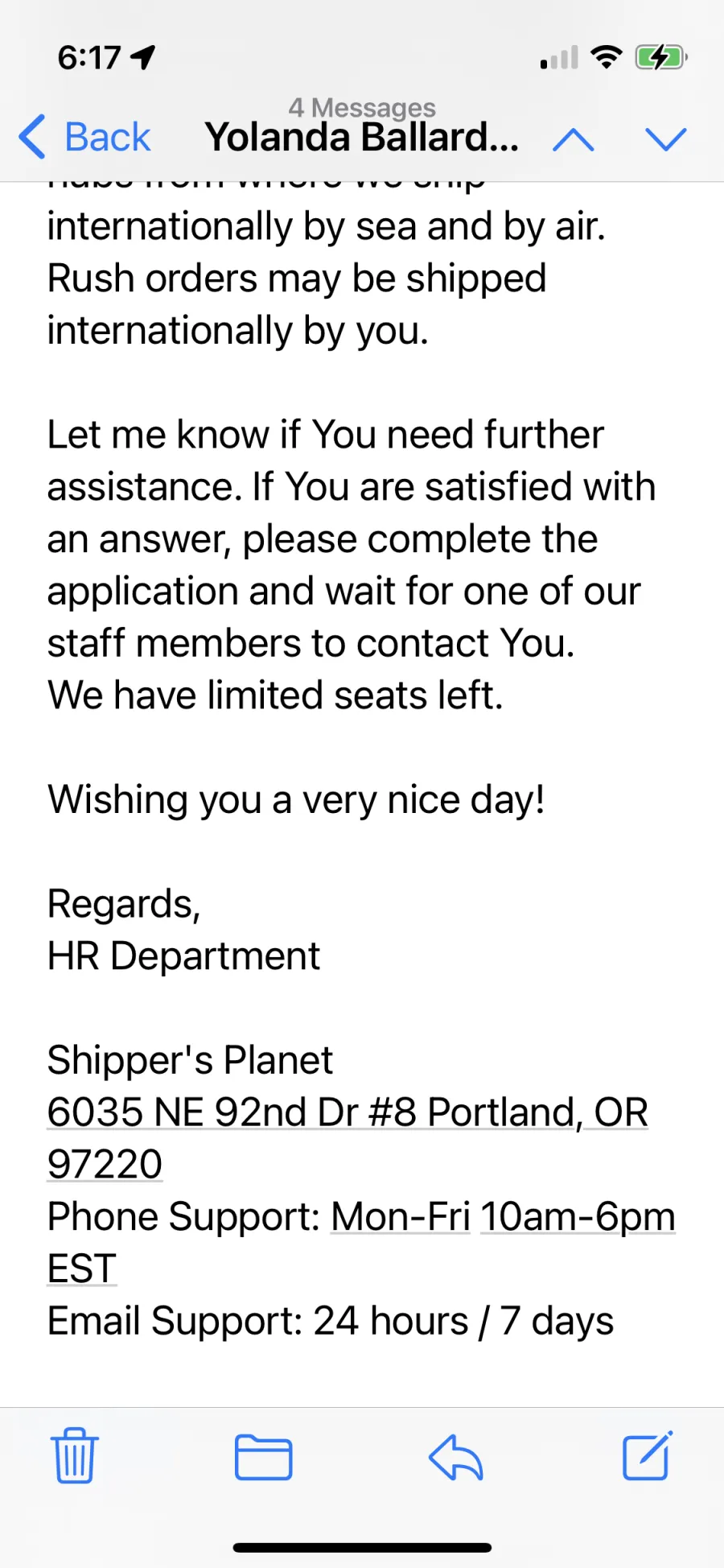Move message using the folder icon
This screenshot has width=724, height=1568.
pyautogui.click(x=263, y=1457)
